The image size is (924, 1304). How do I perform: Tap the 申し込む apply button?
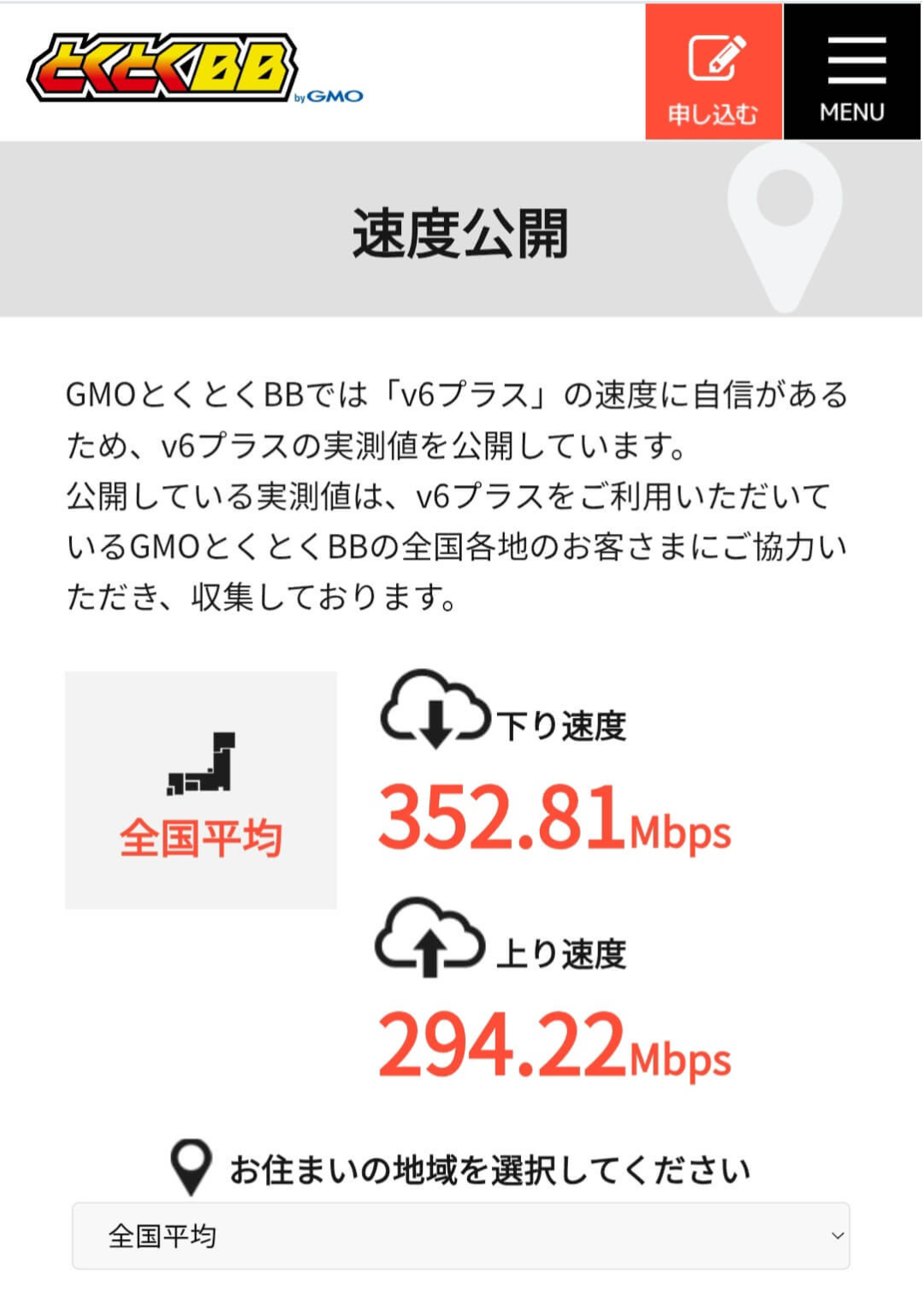[x=714, y=73]
